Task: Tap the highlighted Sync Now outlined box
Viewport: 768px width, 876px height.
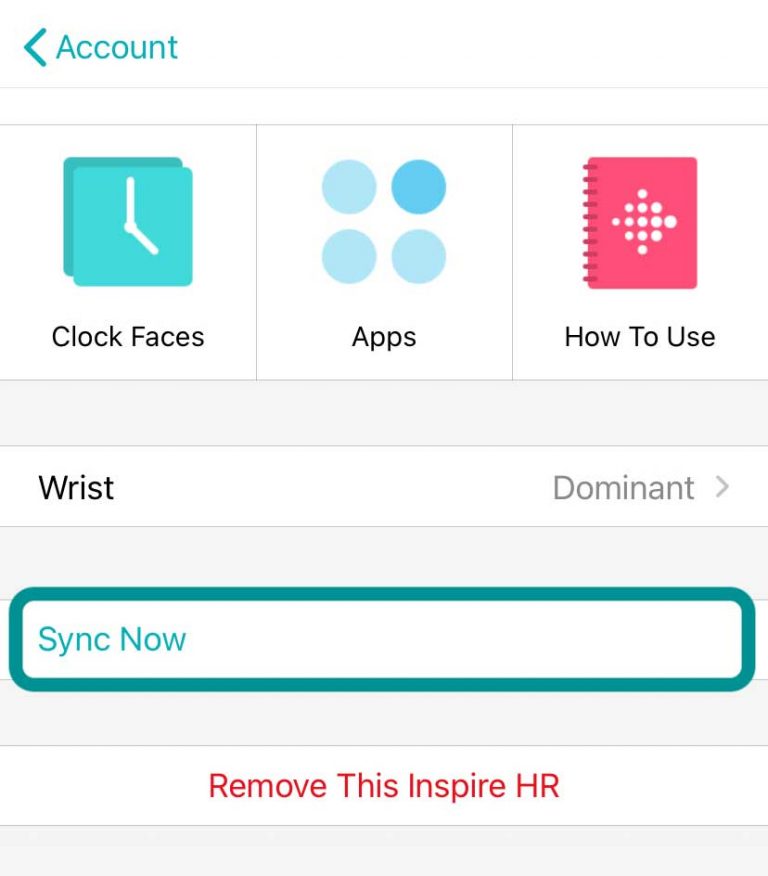Action: pos(384,639)
